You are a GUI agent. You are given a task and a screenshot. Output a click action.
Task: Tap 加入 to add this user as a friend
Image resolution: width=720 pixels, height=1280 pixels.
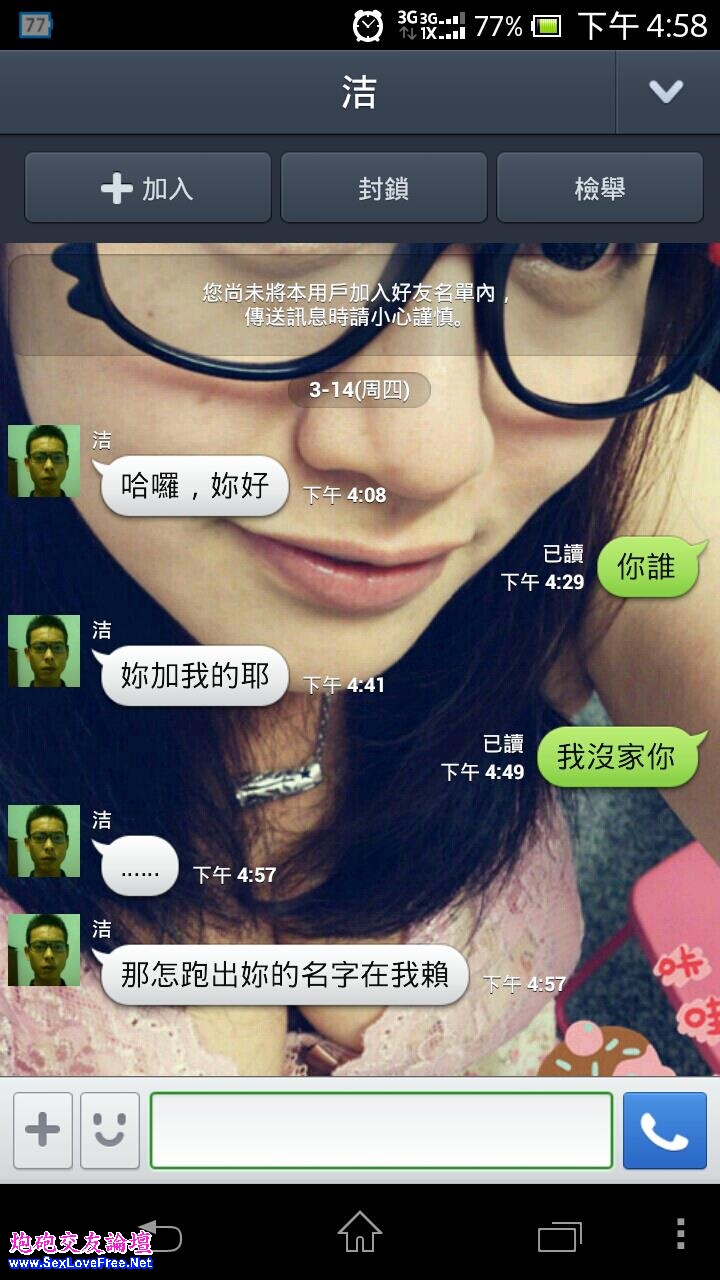(148, 188)
